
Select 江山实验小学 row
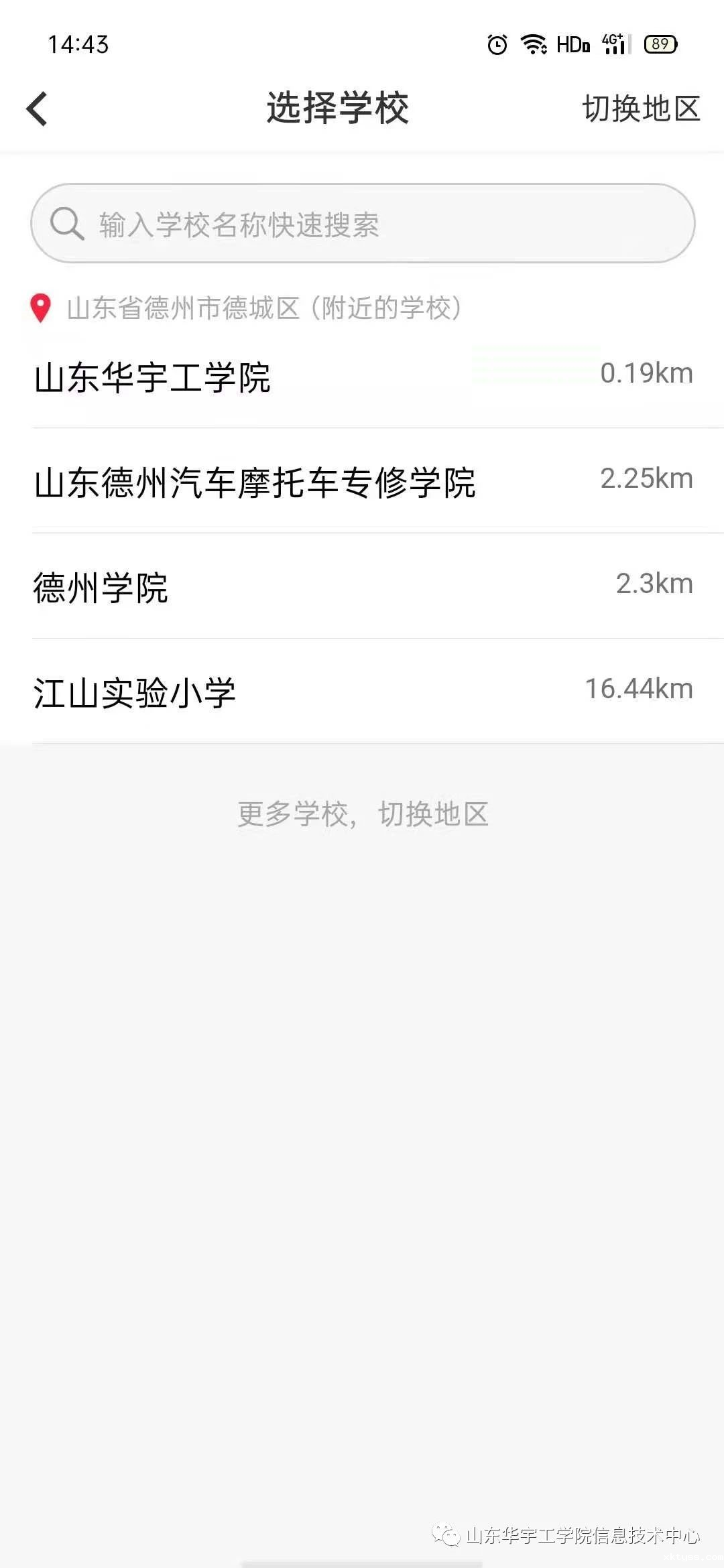[x=362, y=692]
